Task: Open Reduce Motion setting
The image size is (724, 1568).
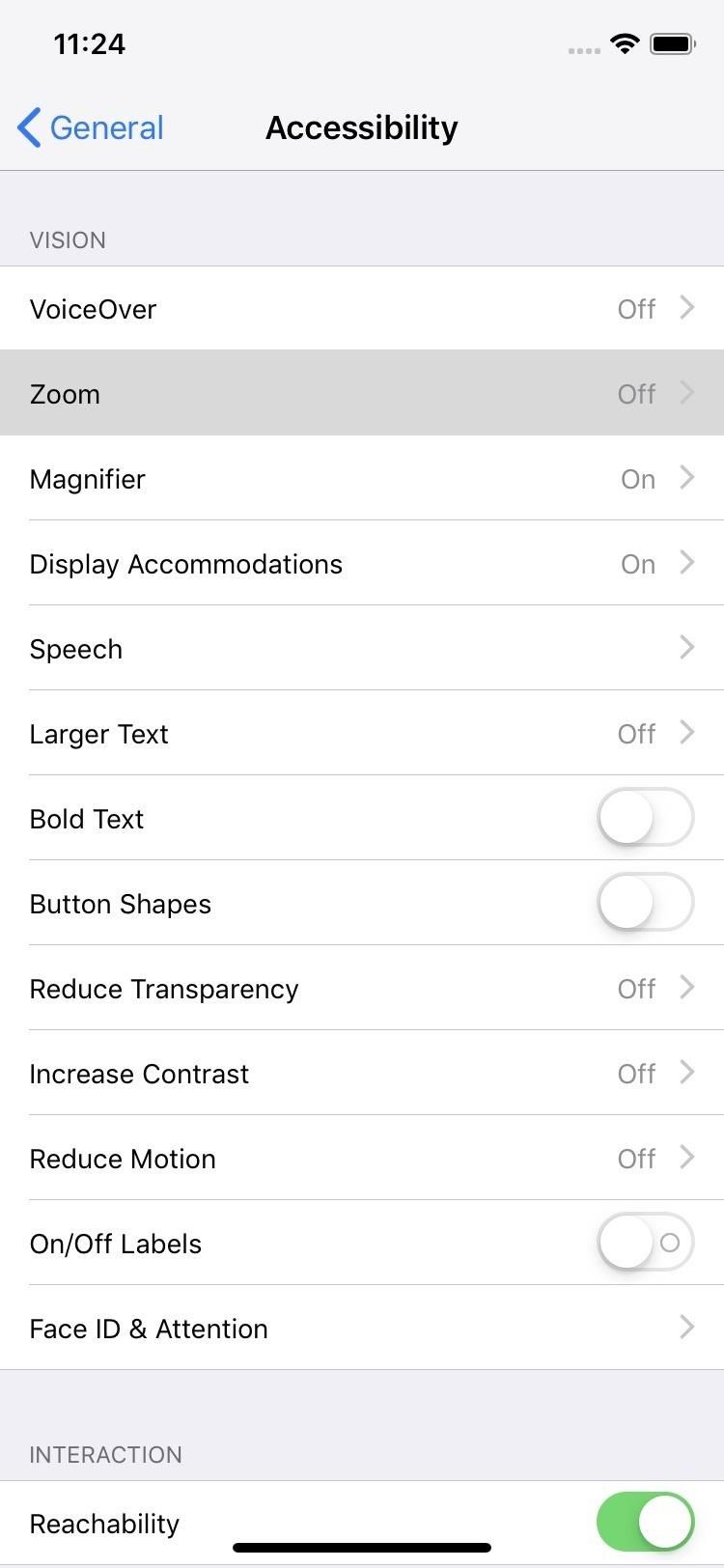Action: (362, 1159)
